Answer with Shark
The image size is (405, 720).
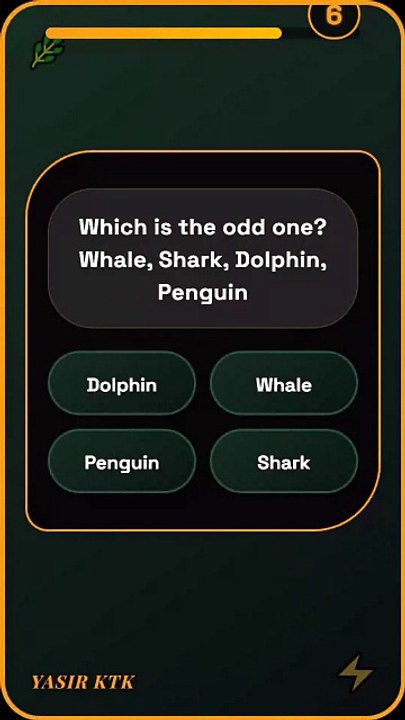[x=284, y=461]
